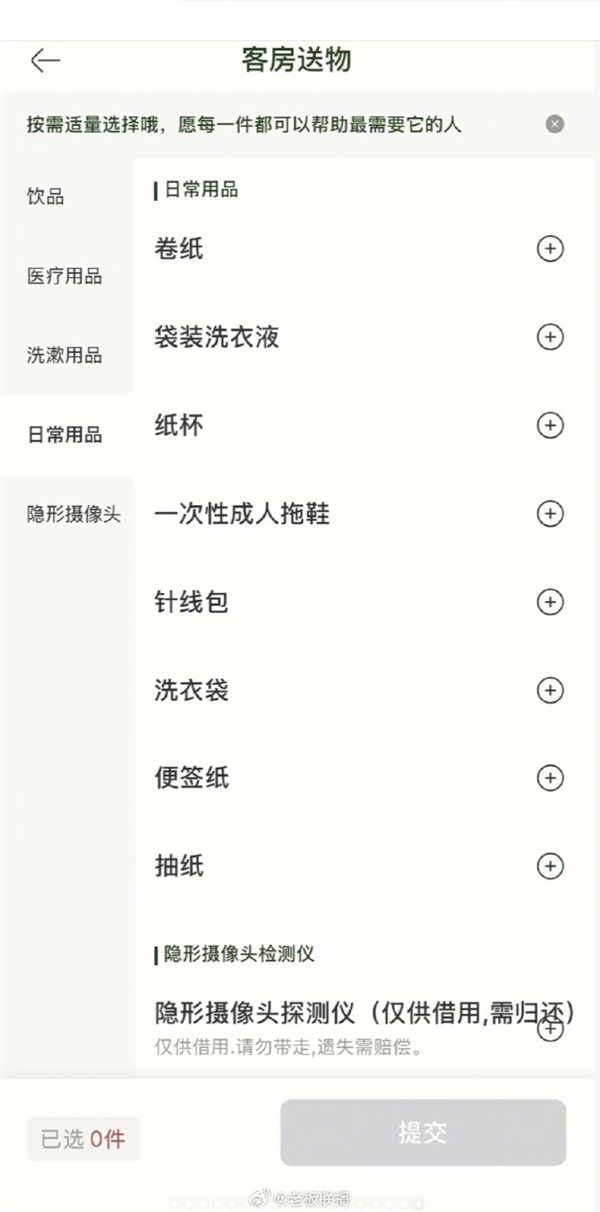
Task: Switch to the 饮品 category
Action: pyautogui.click(x=46, y=197)
